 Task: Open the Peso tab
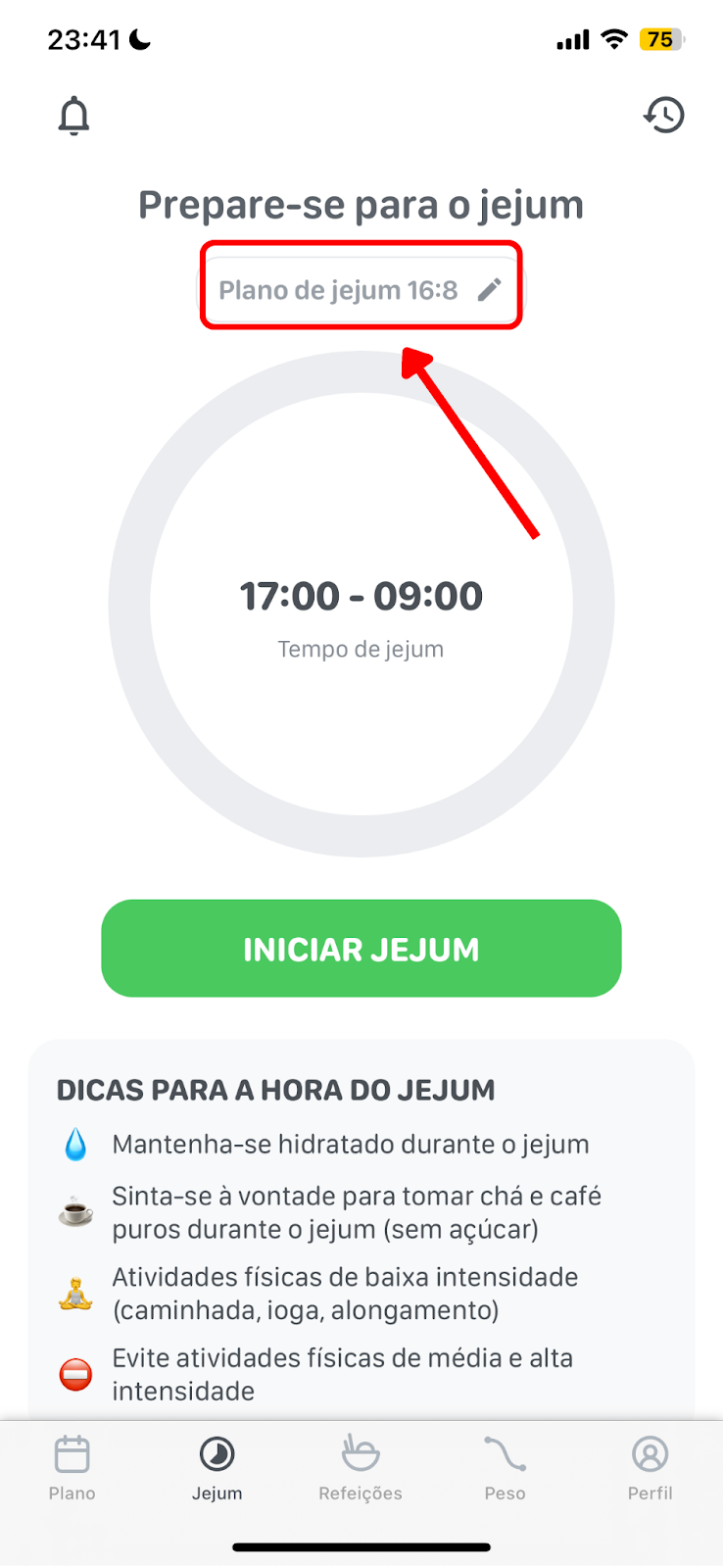[x=505, y=1468]
